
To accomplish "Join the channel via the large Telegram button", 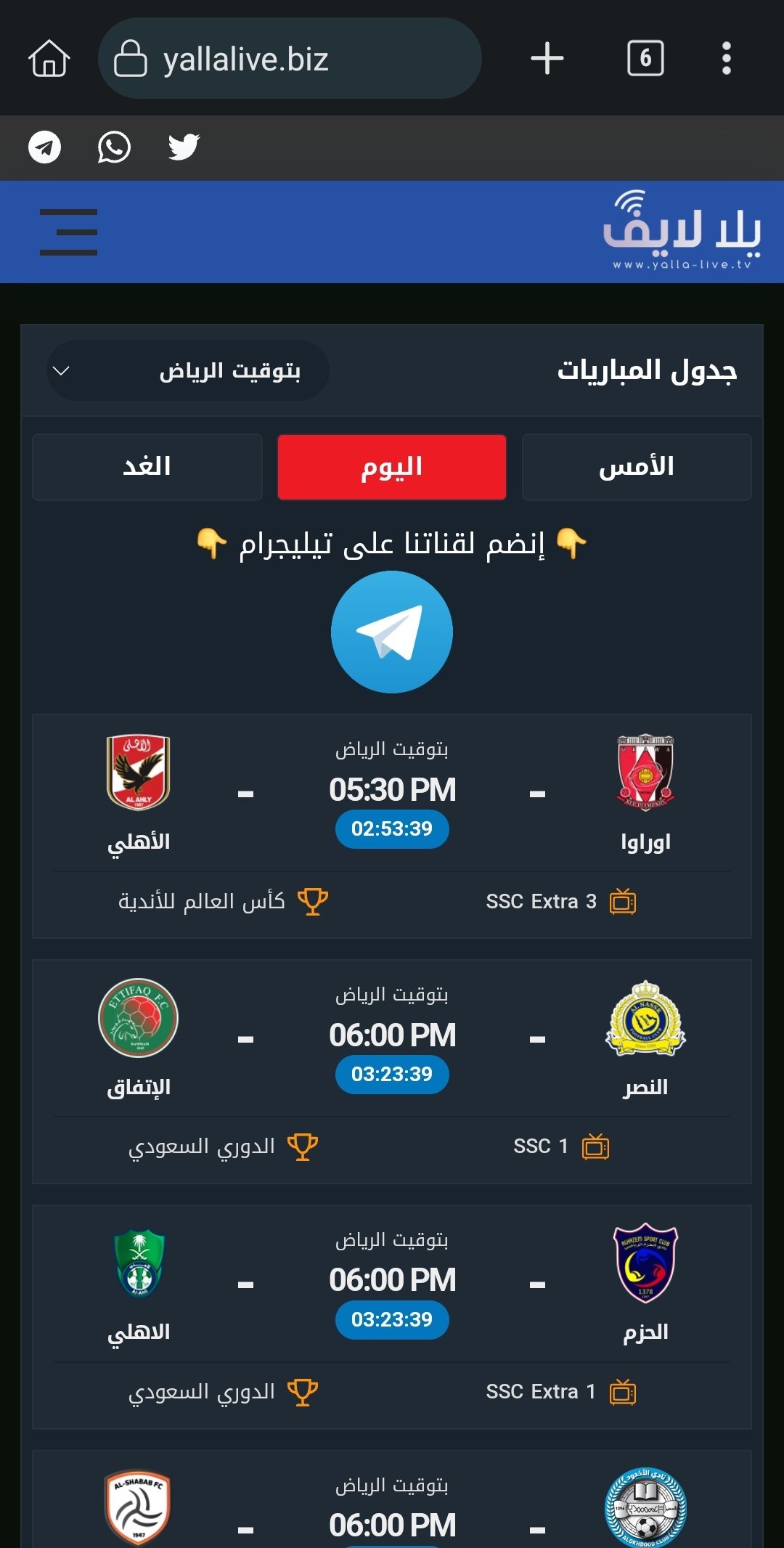I will coord(391,632).
